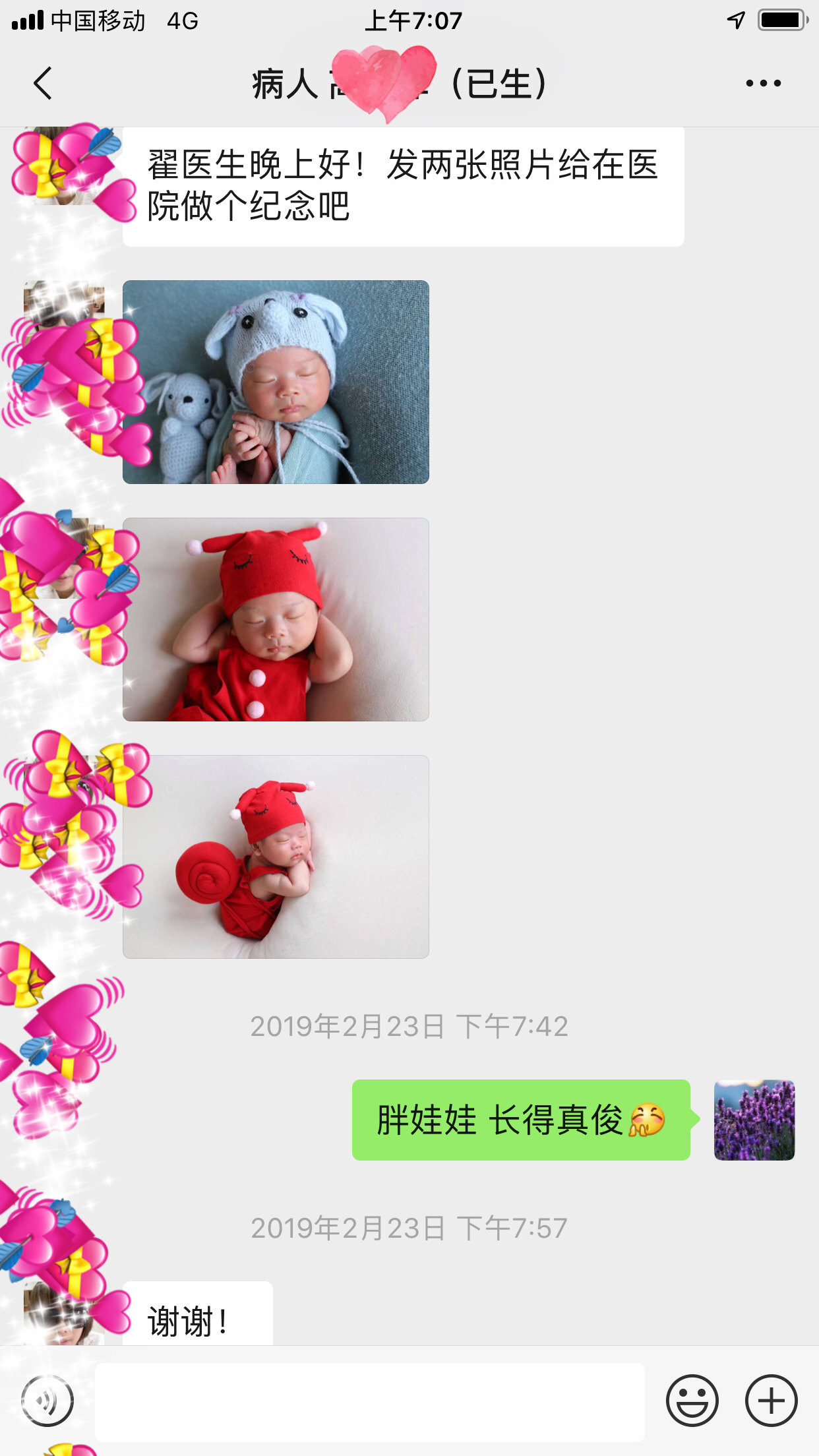Tap the message text field
Viewport: 819px width, 1456px height.
369,1401
